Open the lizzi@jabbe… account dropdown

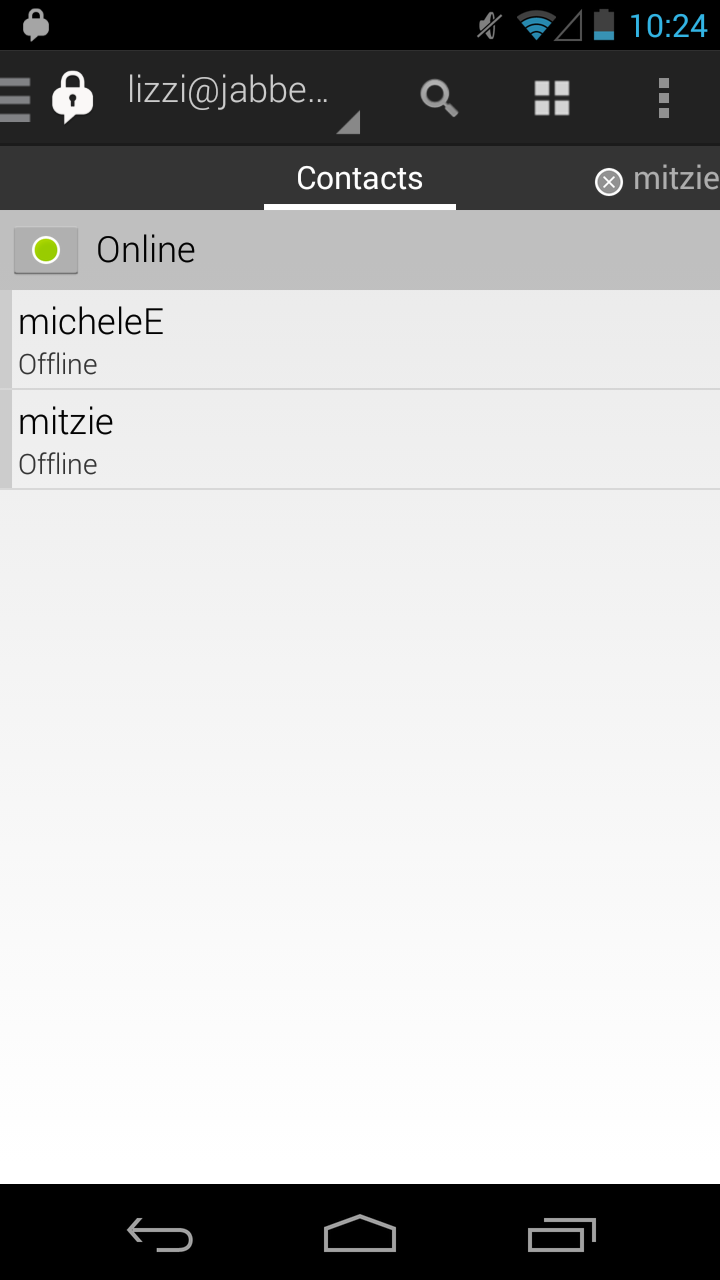point(240,98)
